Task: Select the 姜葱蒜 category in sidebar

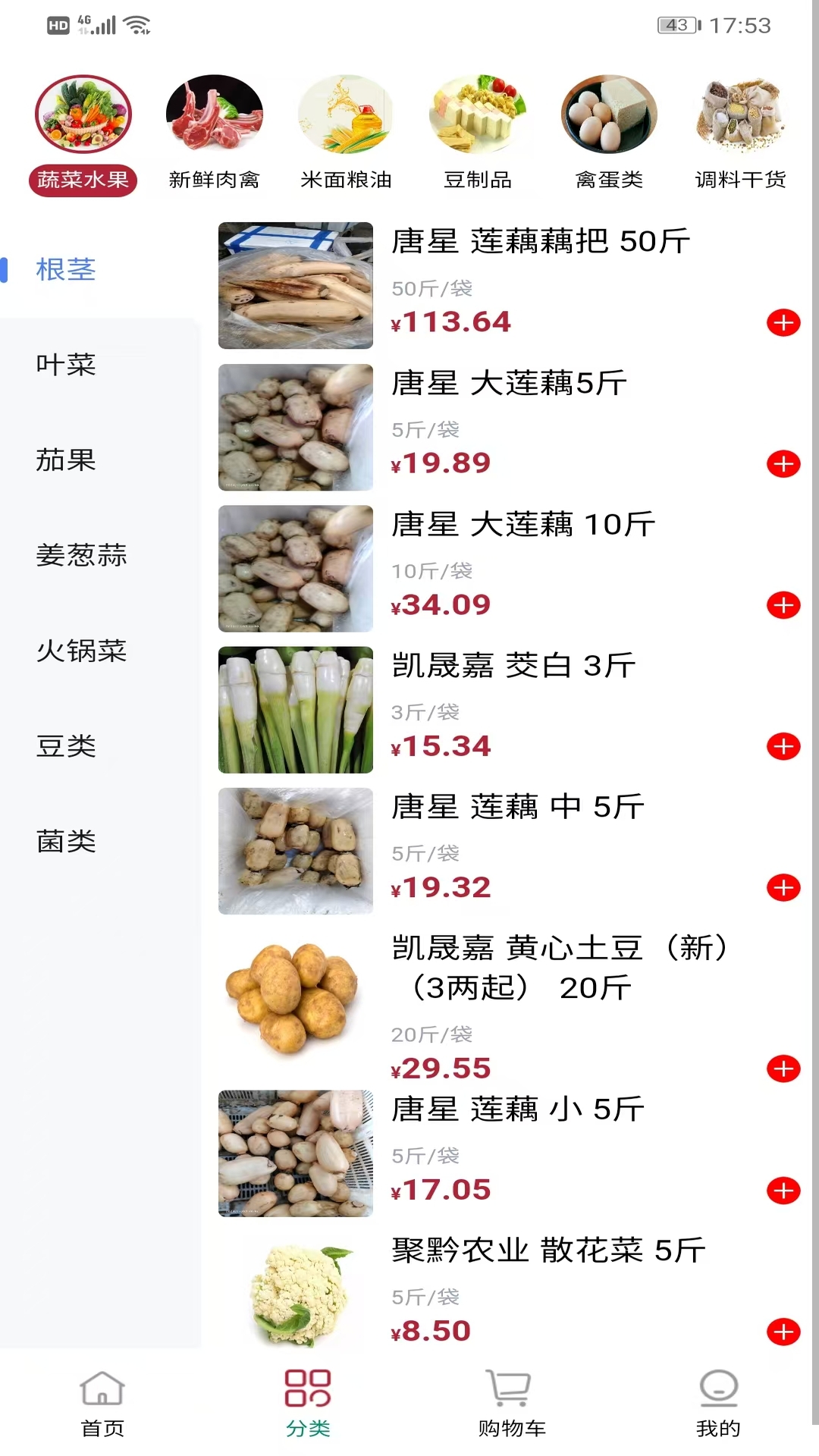Action: click(x=80, y=557)
